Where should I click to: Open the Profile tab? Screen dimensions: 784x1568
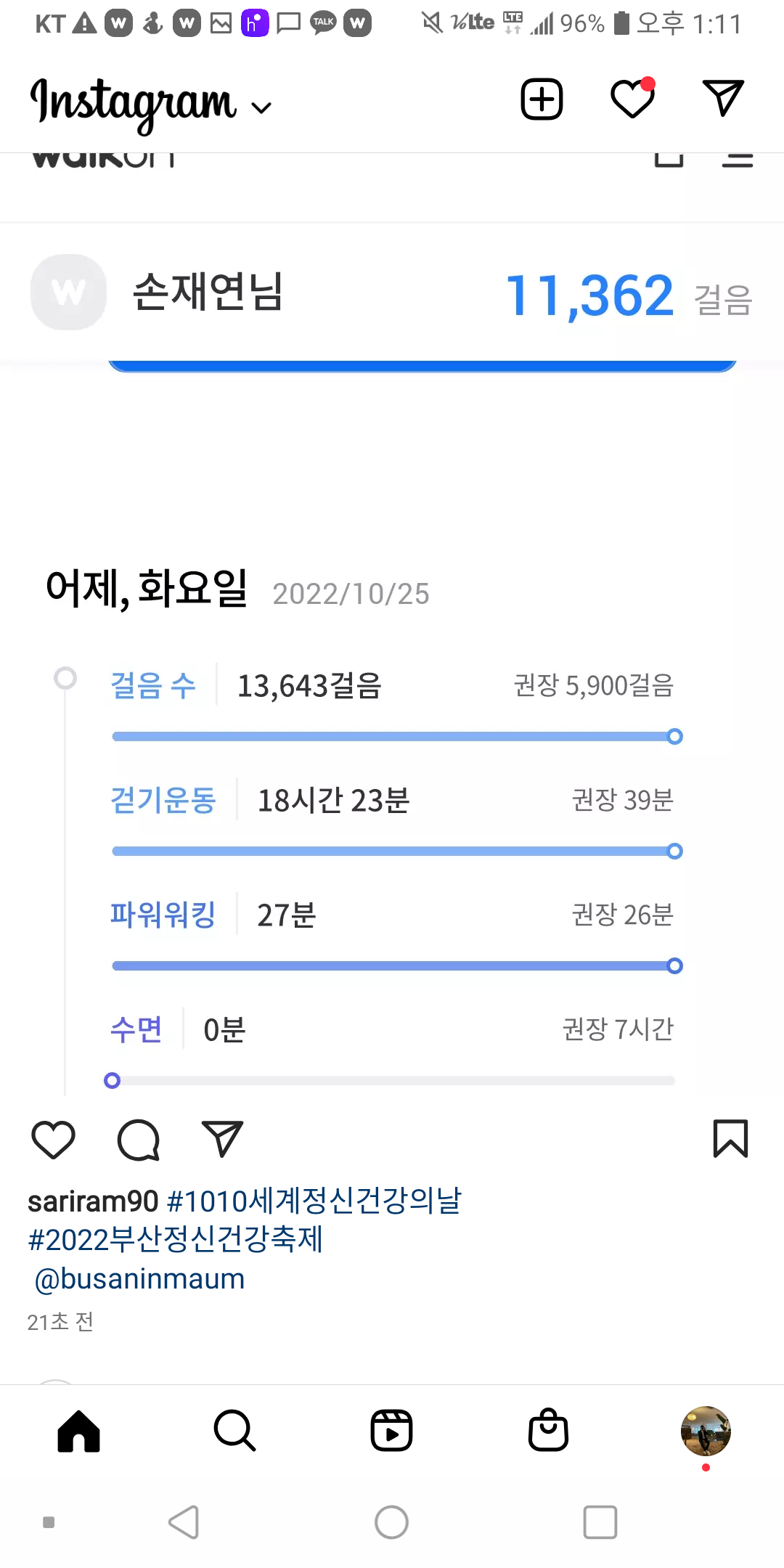point(705,1431)
